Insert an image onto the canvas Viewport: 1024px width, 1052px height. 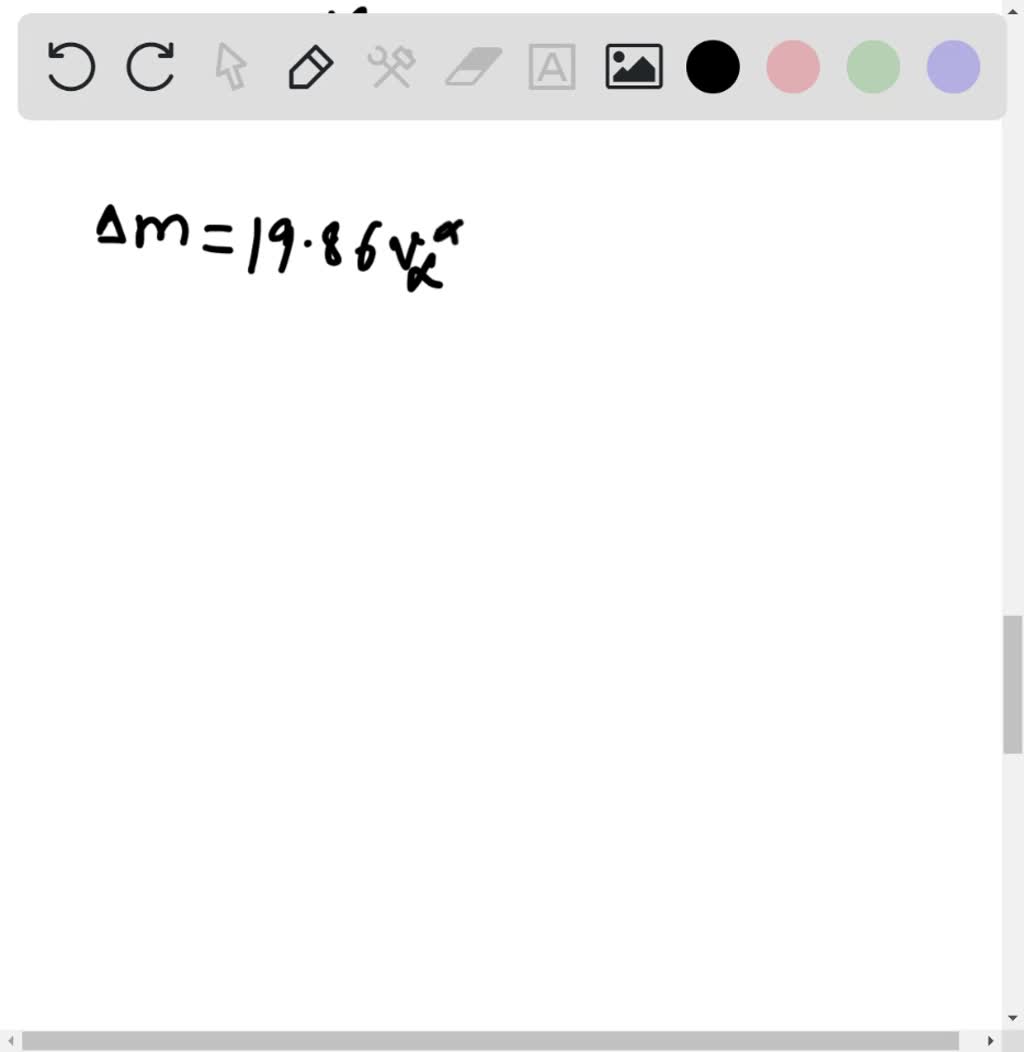(x=634, y=68)
